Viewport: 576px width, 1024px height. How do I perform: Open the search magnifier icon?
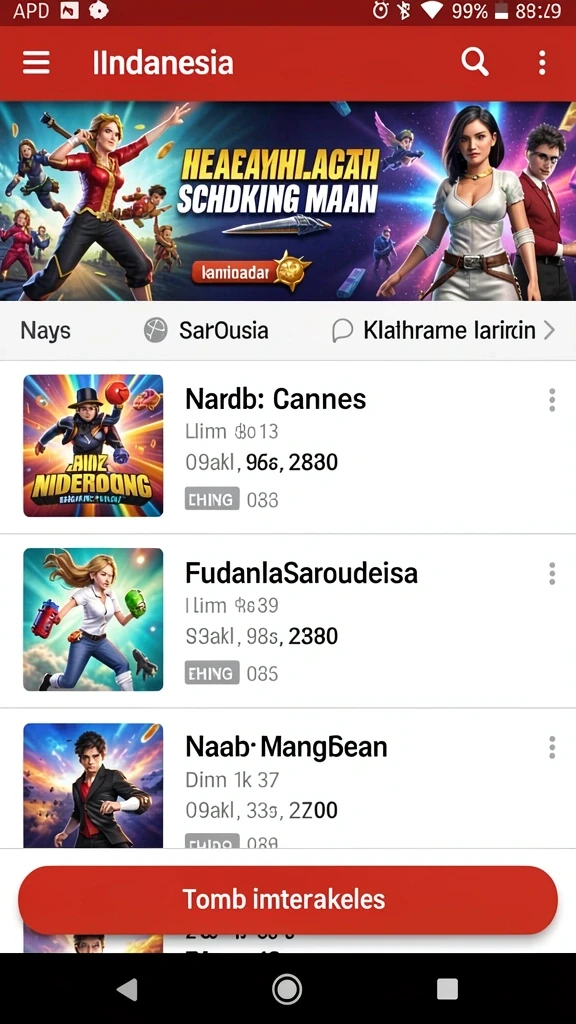[x=475, y=63]
